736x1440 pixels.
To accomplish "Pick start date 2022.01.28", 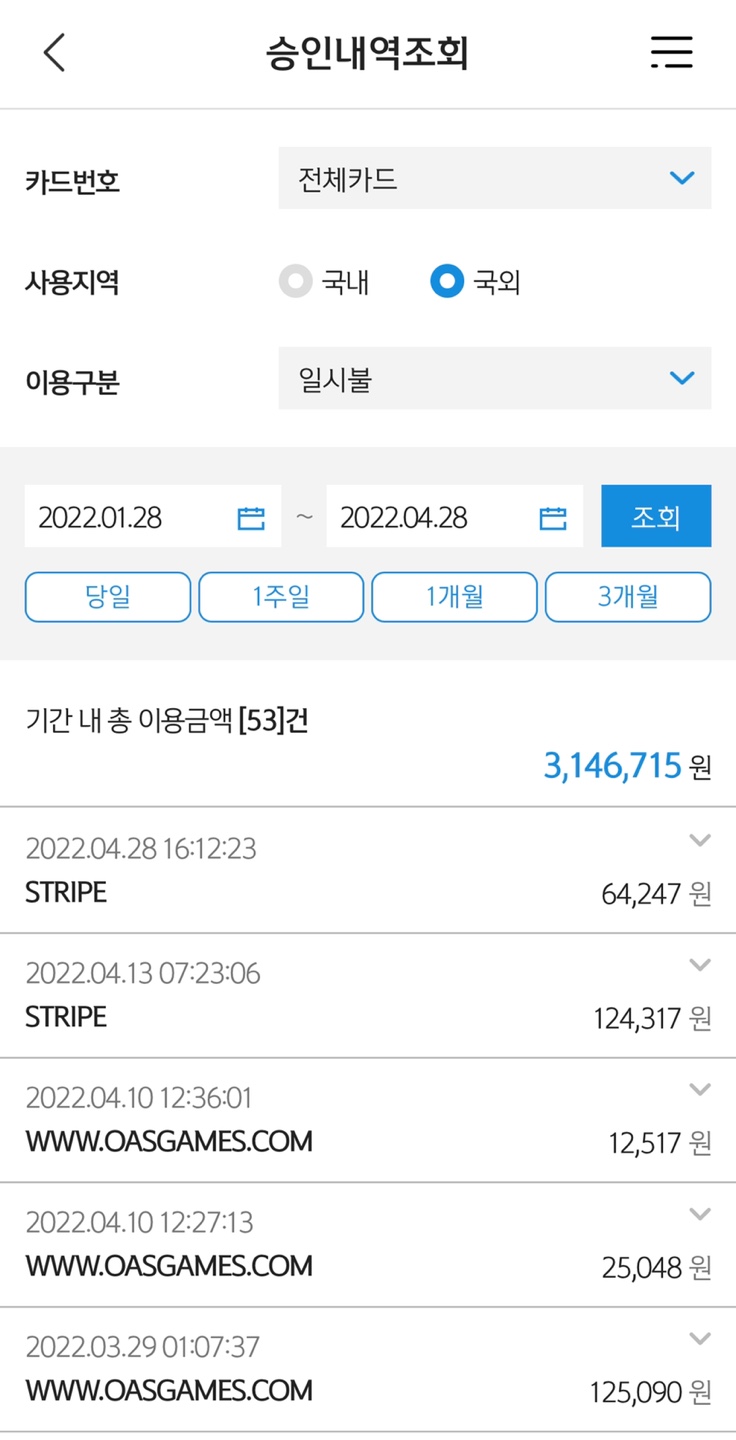I will 152,517.
